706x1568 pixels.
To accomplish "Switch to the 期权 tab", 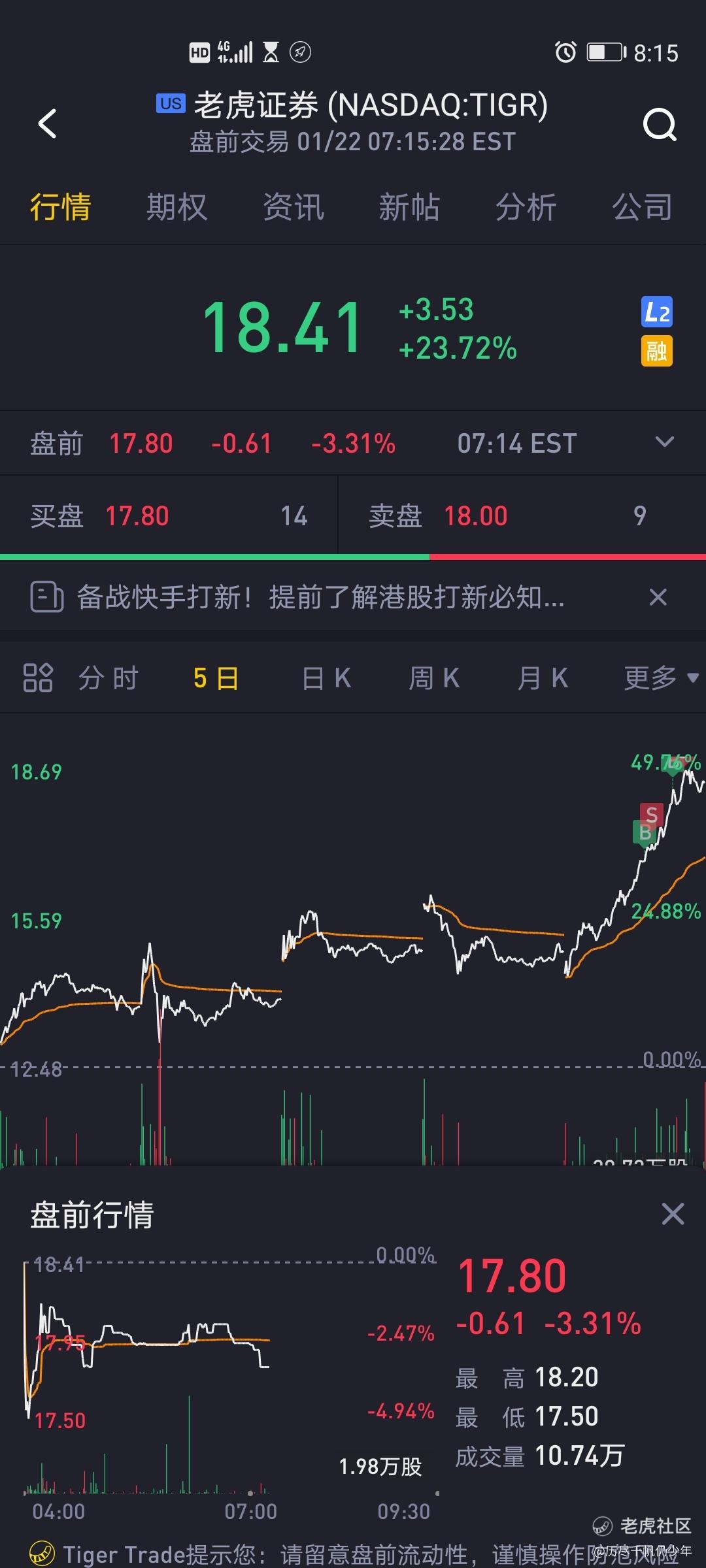I will pyautogui.click(x=176, y=208).
